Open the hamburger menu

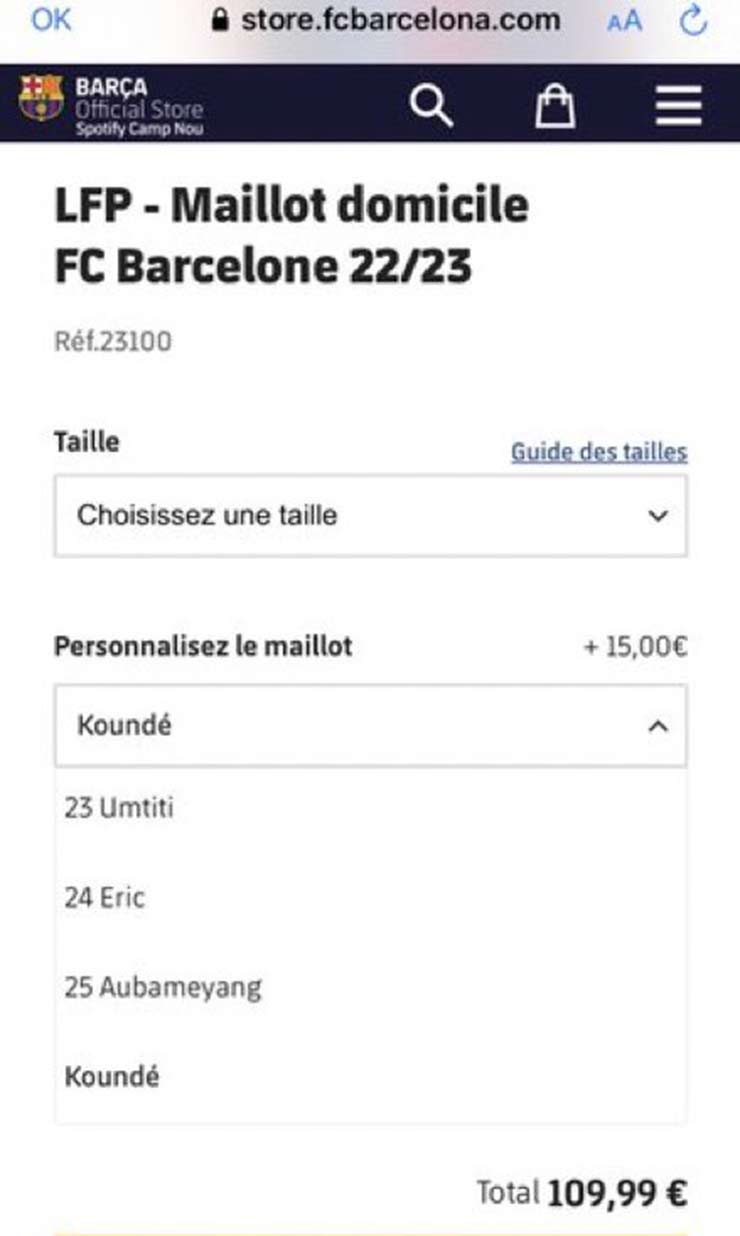[x=679, y=104]
